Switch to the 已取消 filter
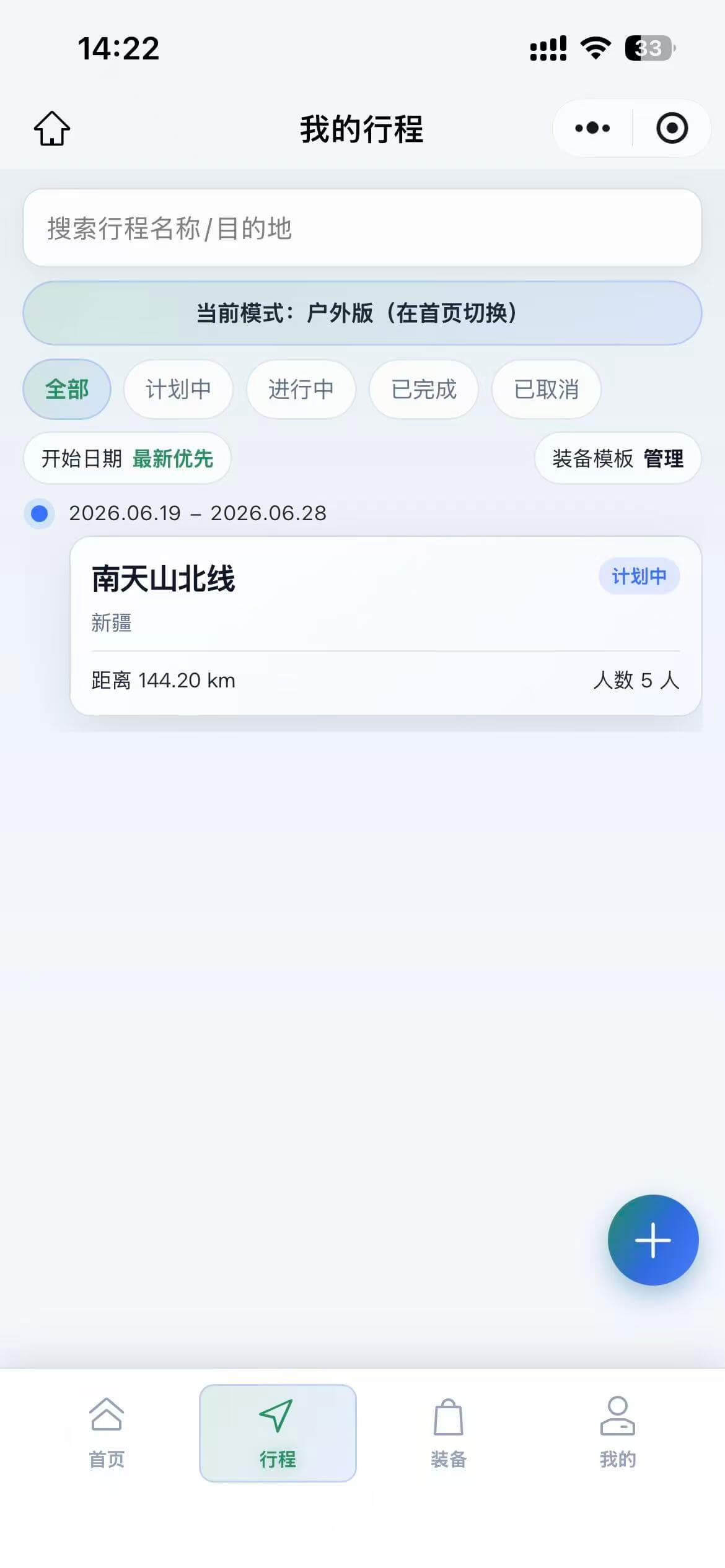This screenshot has height=1568, width=725. [546, 390]
